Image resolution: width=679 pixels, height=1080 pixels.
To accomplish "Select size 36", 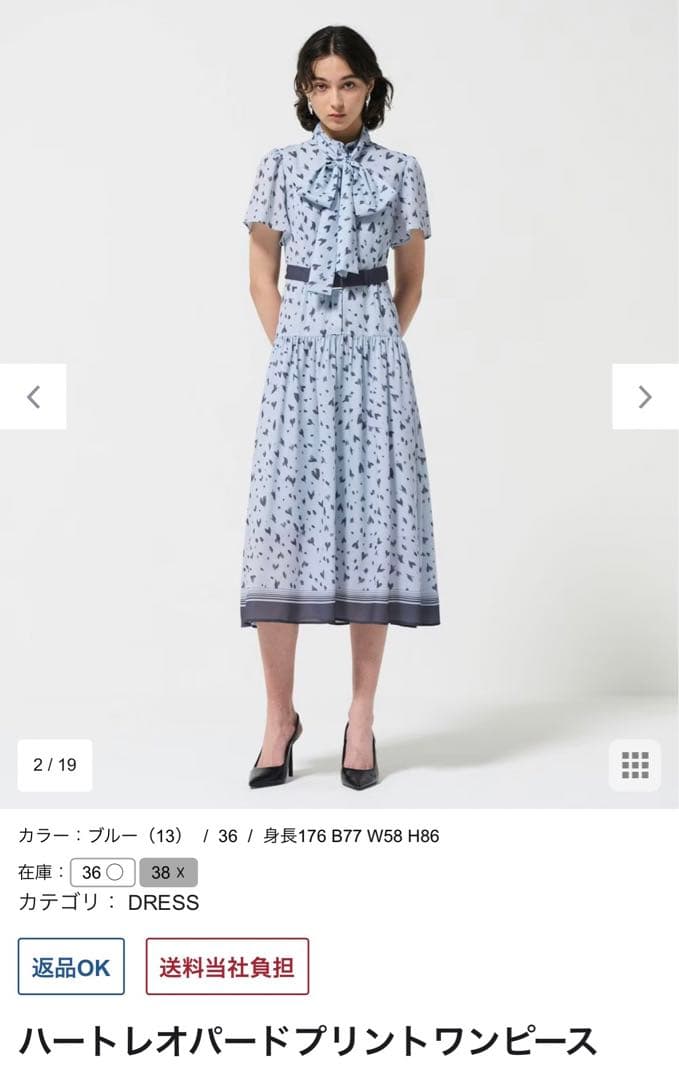I will pyautogui.click(x=102, y=872).
